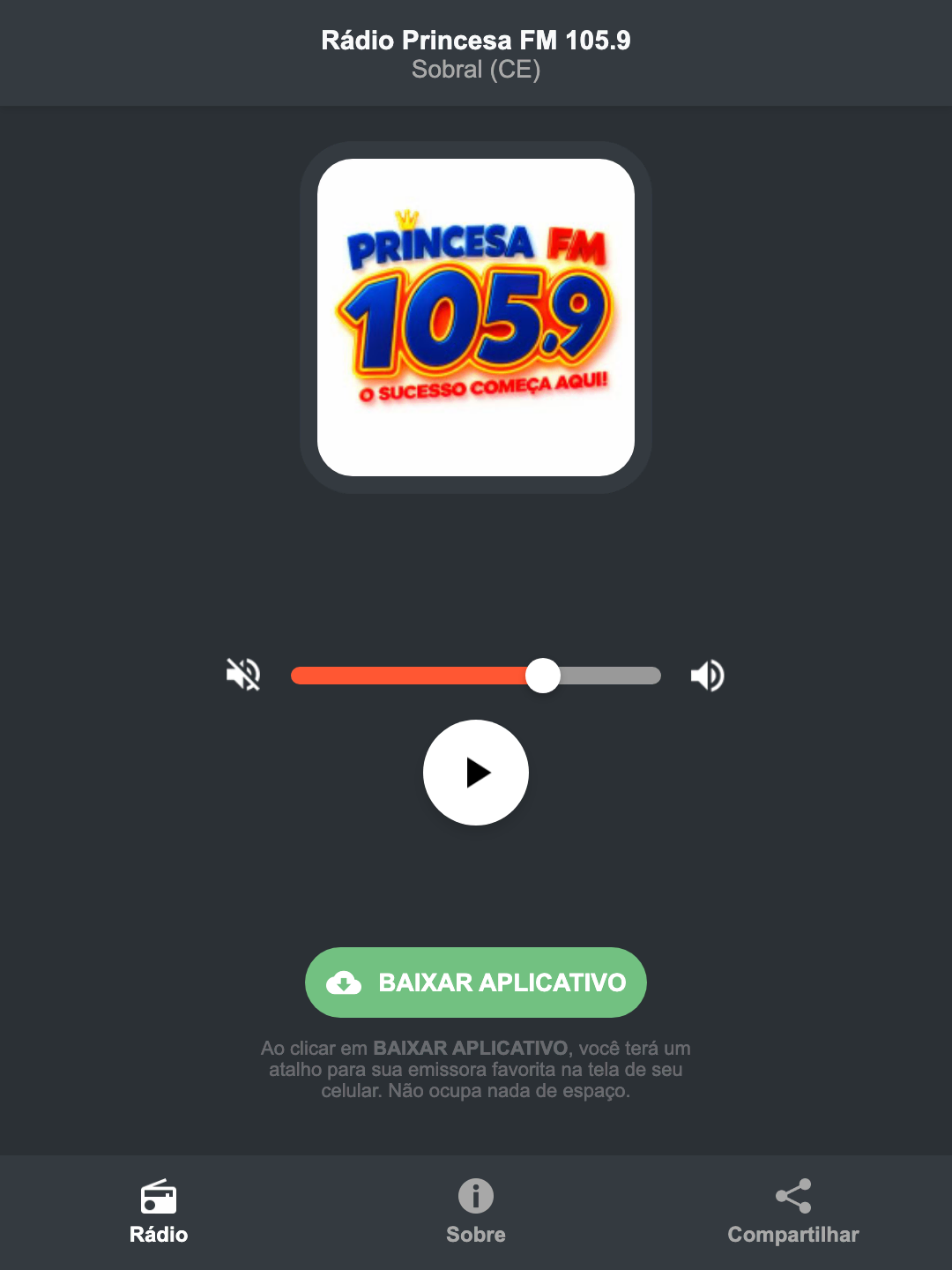Screen dimensions: 952x1270
Task: Select the Rádio icon in bottom bar
Action: coord(158,1199)
